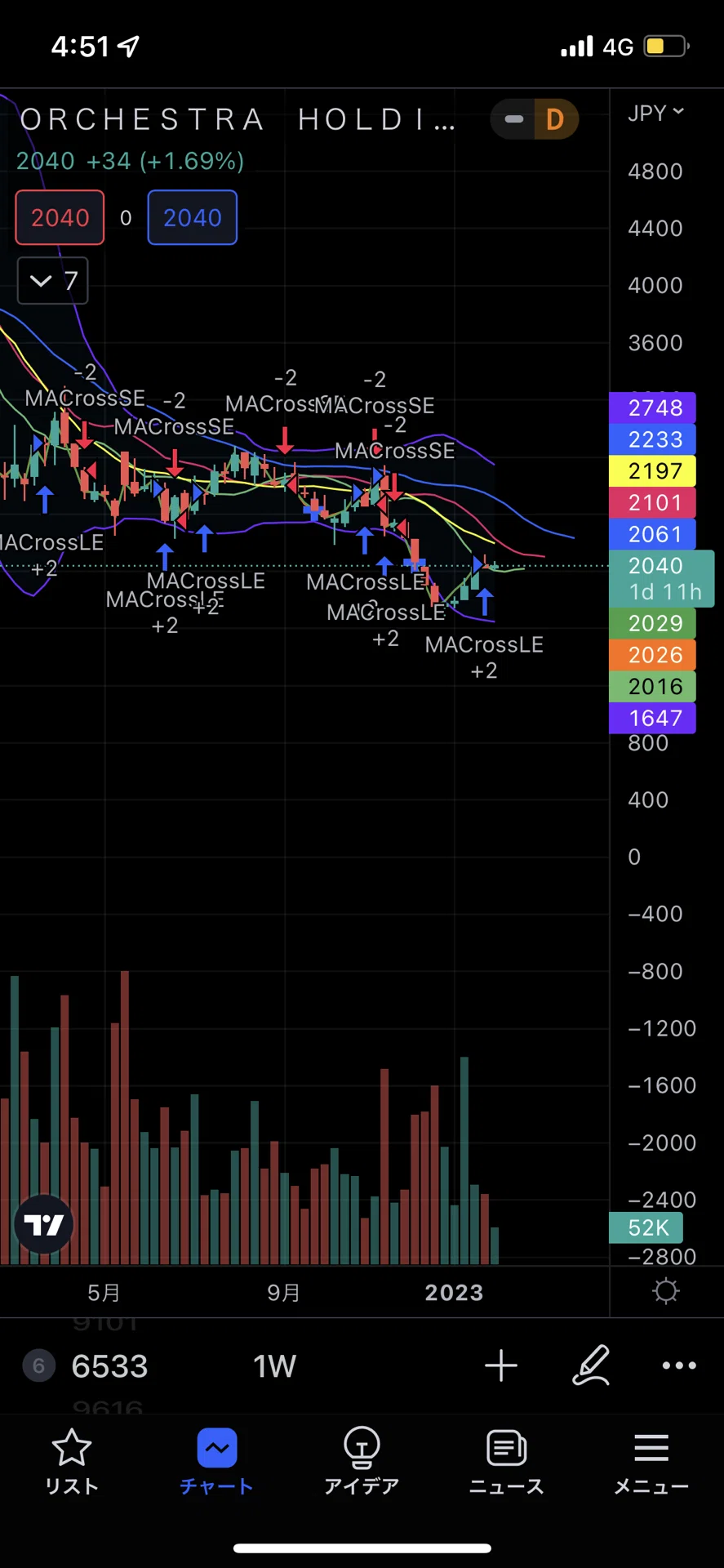Switch to the リスト tab

[x=72, y=1462]
